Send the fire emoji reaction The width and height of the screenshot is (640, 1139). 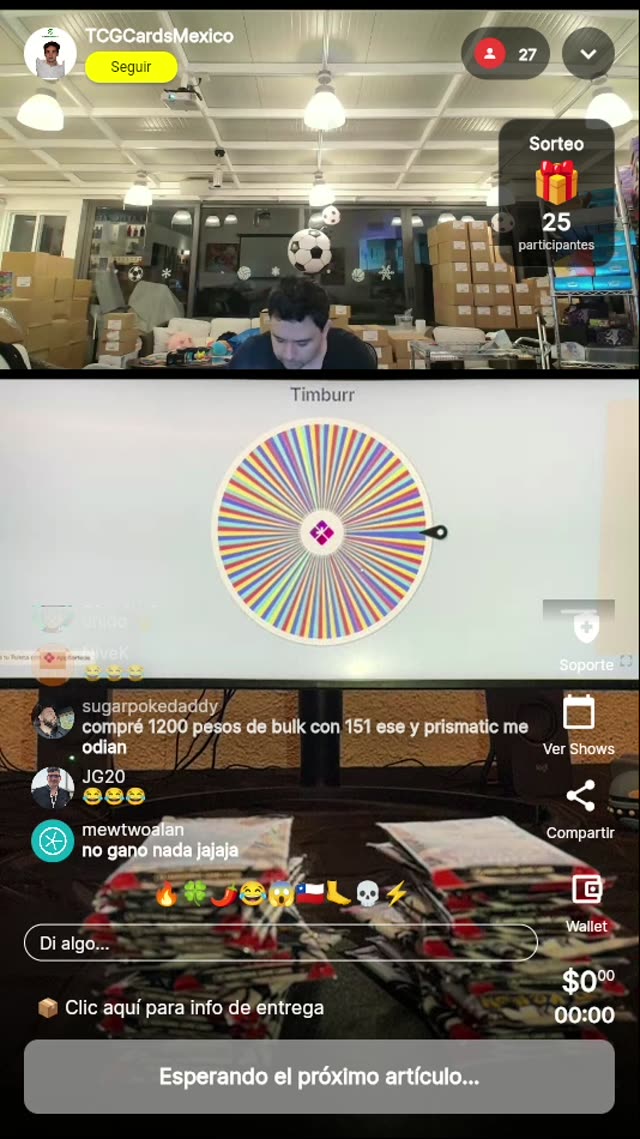167,894
